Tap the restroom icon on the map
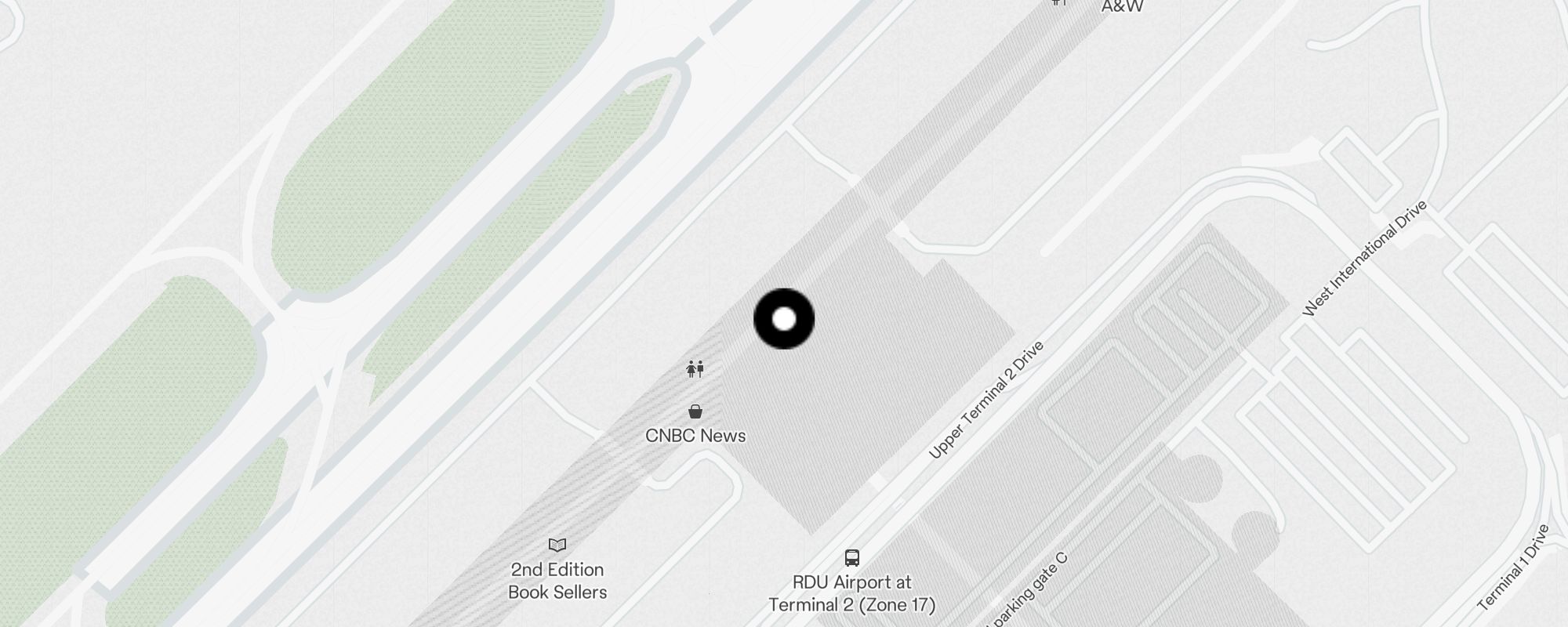This screenshot has height=627, width=1568. pos(695,369)
